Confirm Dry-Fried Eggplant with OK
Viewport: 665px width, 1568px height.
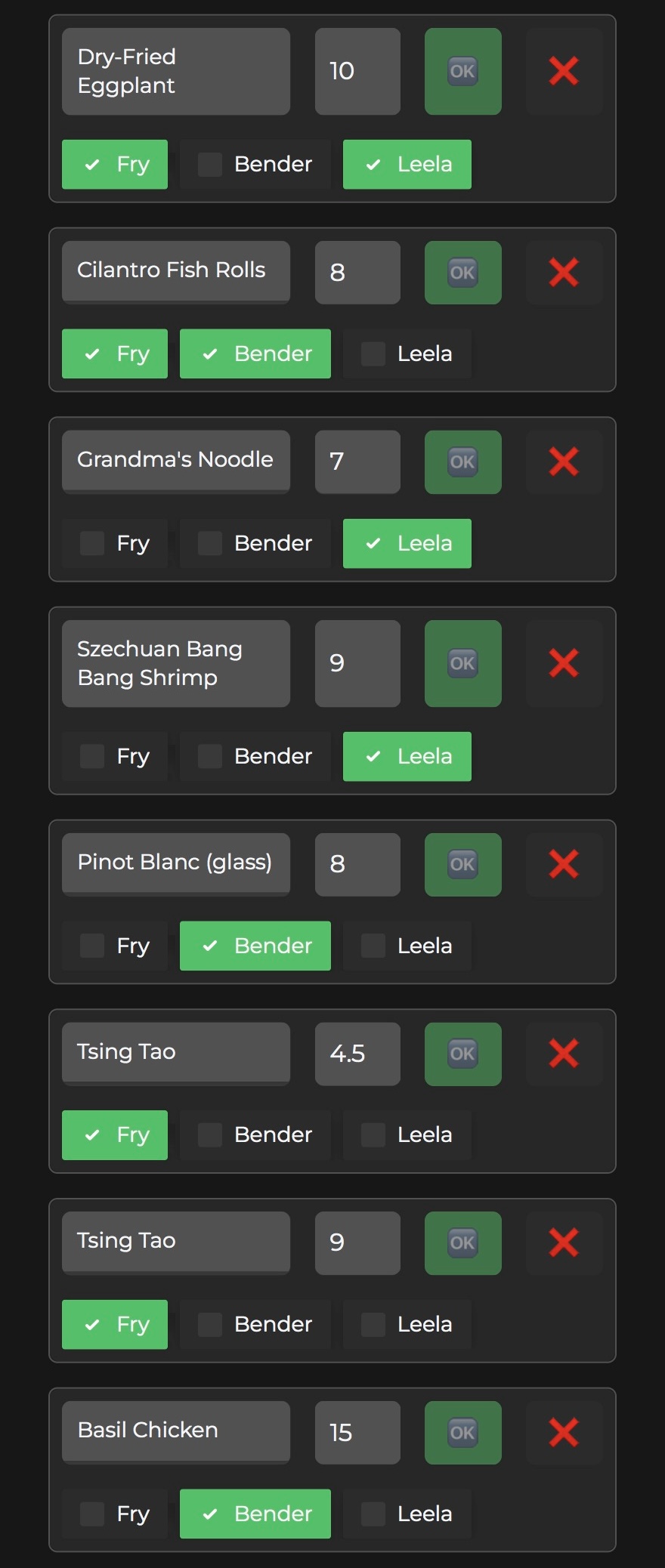(x=462, y=71)
